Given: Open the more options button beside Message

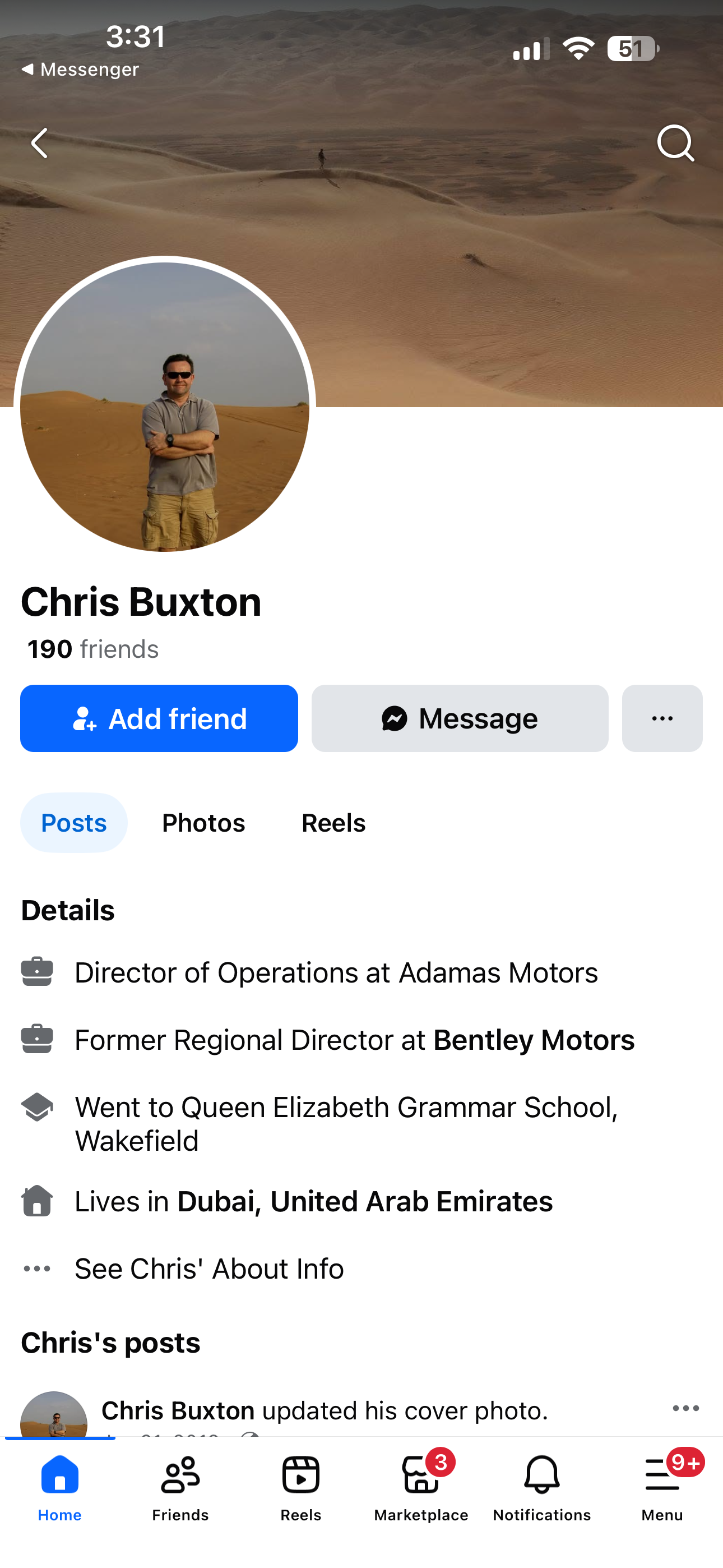Looking at the screenshot, I should (x=661, y=718).
